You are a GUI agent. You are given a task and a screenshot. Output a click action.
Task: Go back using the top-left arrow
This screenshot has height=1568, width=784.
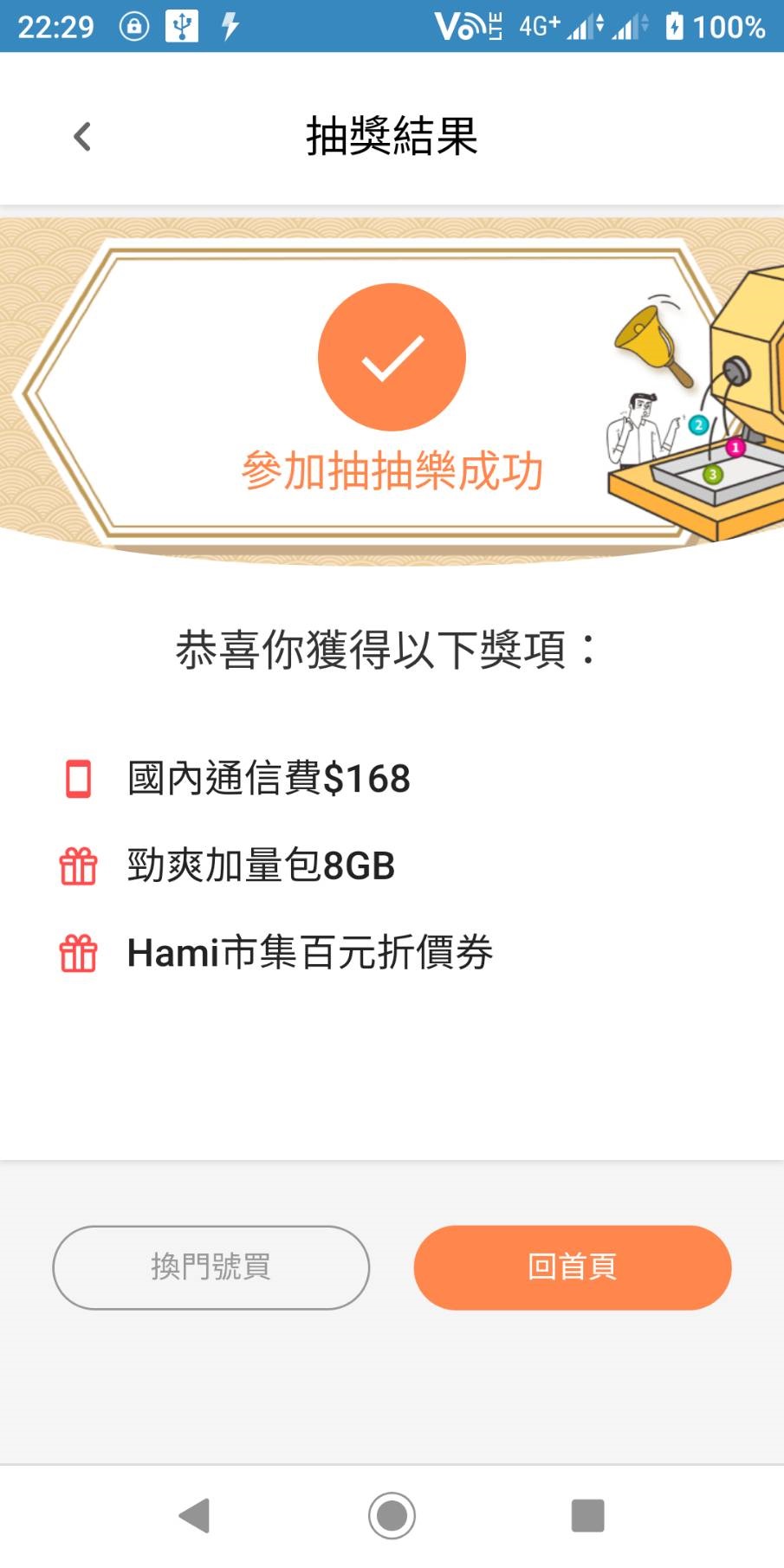click(x=82, y=136)
